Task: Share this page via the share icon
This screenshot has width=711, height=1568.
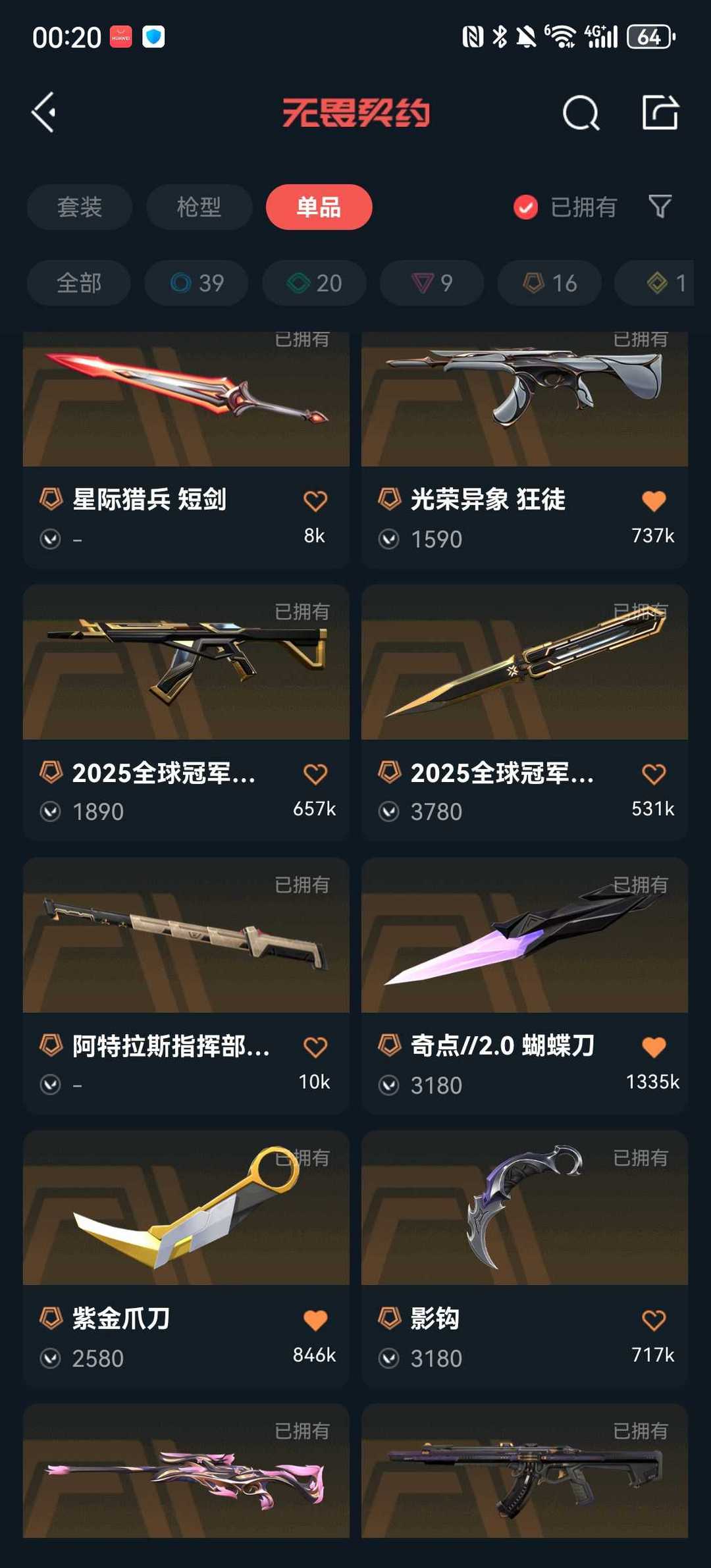Action: click(660, 113)
